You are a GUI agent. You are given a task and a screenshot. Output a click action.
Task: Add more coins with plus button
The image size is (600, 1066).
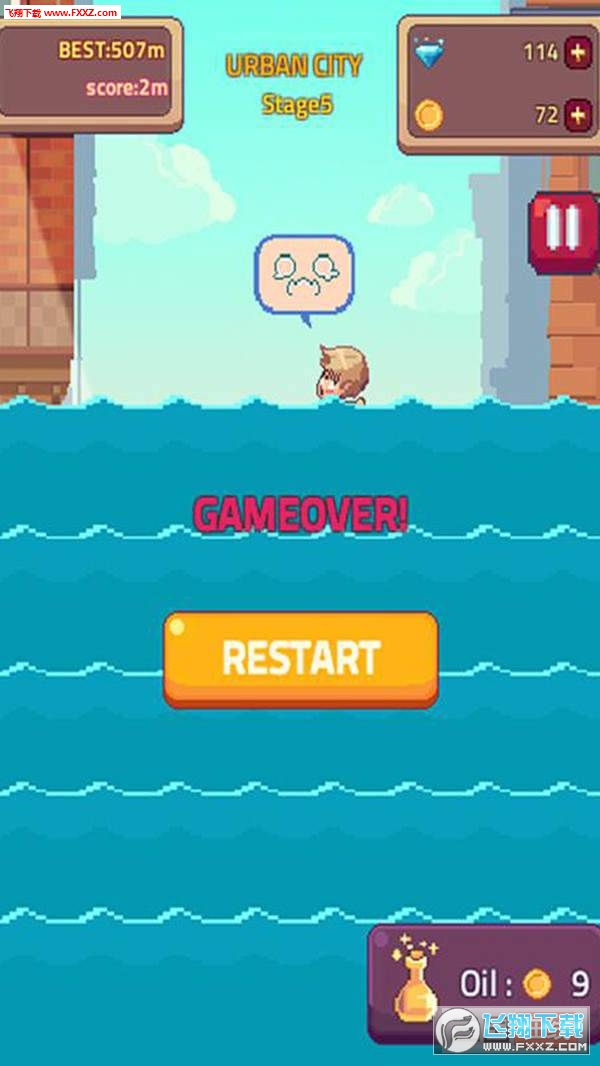coord(577,115)
